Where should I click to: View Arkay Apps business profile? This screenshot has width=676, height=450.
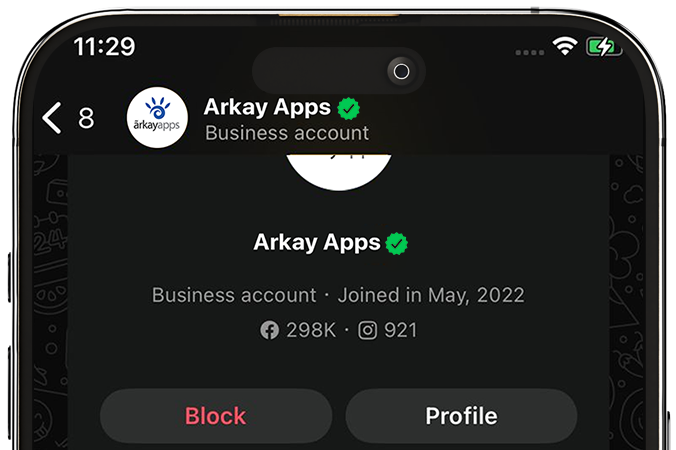[461, 416]
